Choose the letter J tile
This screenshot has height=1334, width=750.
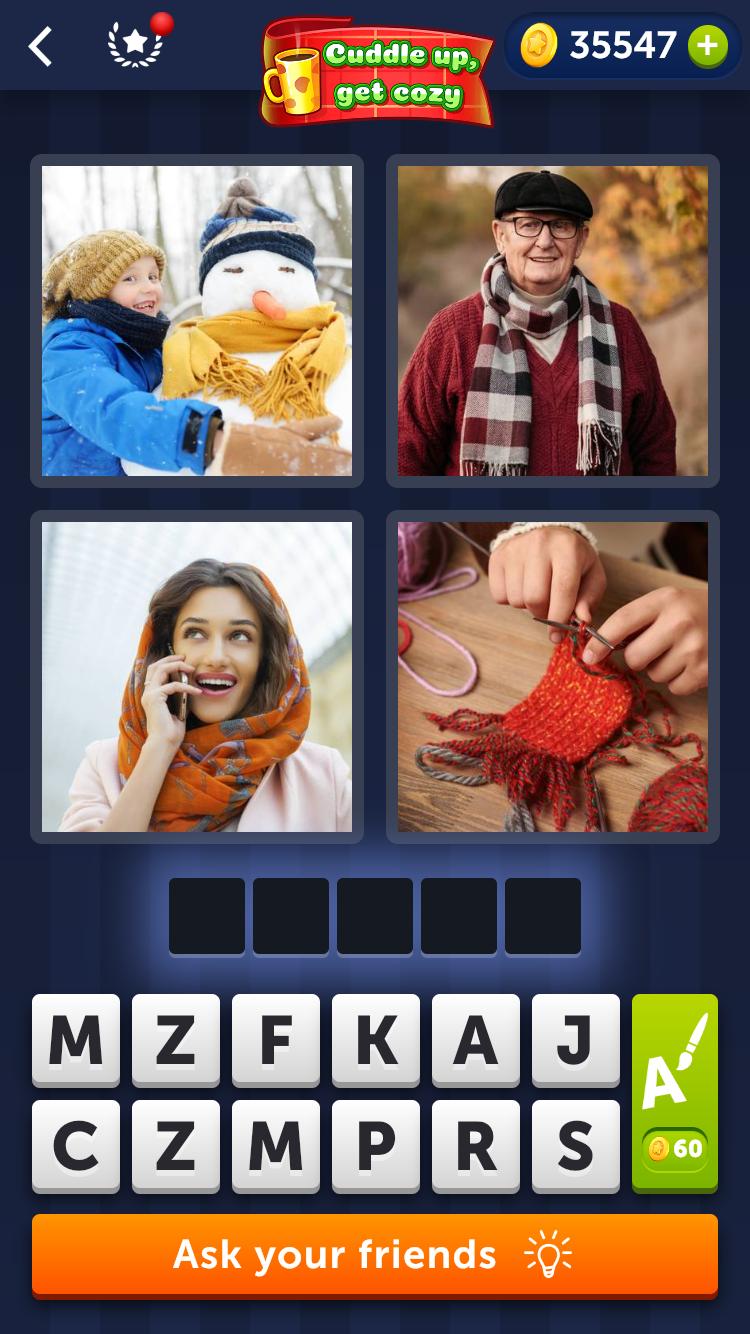576,1040
